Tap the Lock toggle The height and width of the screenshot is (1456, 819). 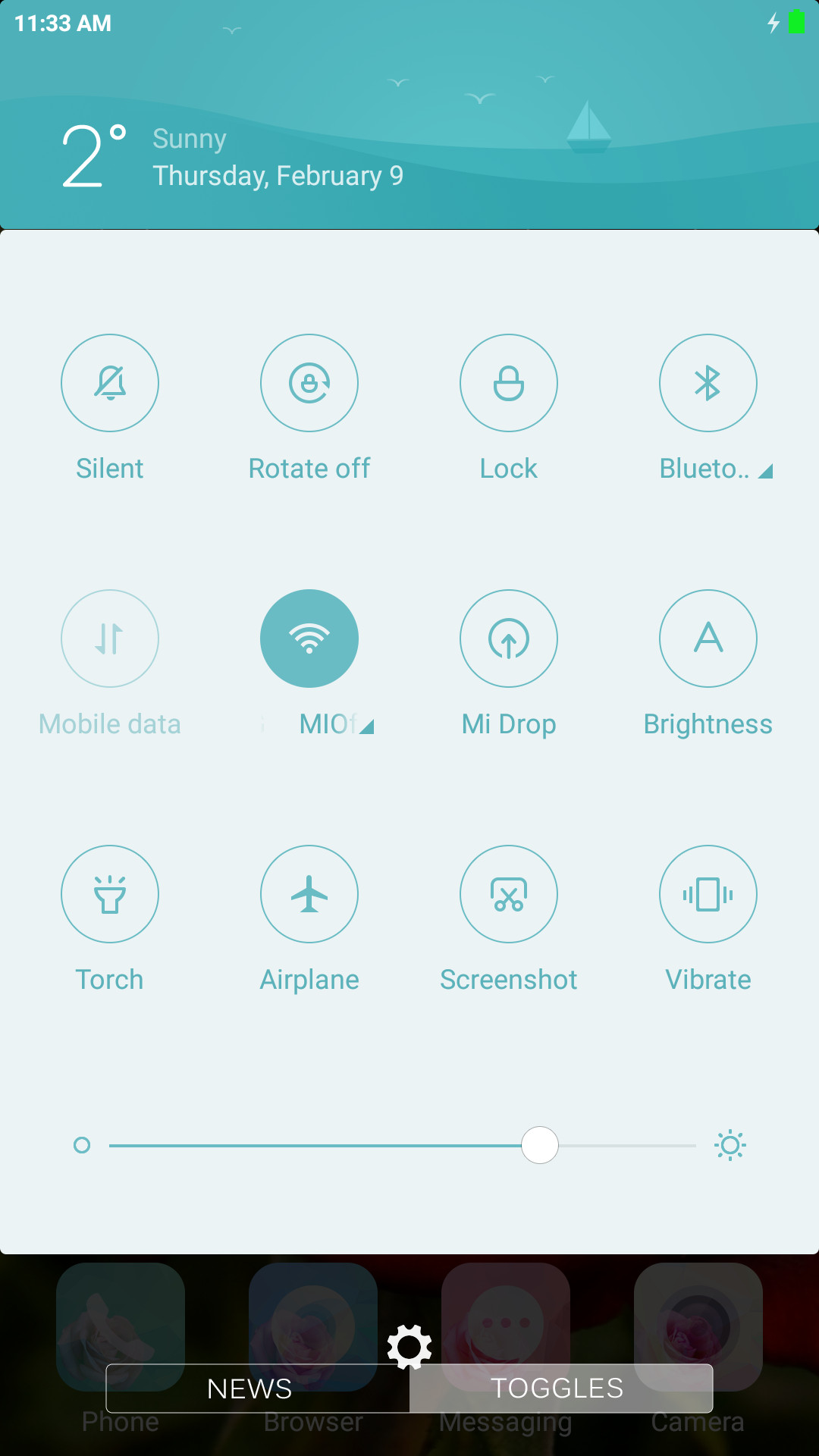[x=509, y=383]
